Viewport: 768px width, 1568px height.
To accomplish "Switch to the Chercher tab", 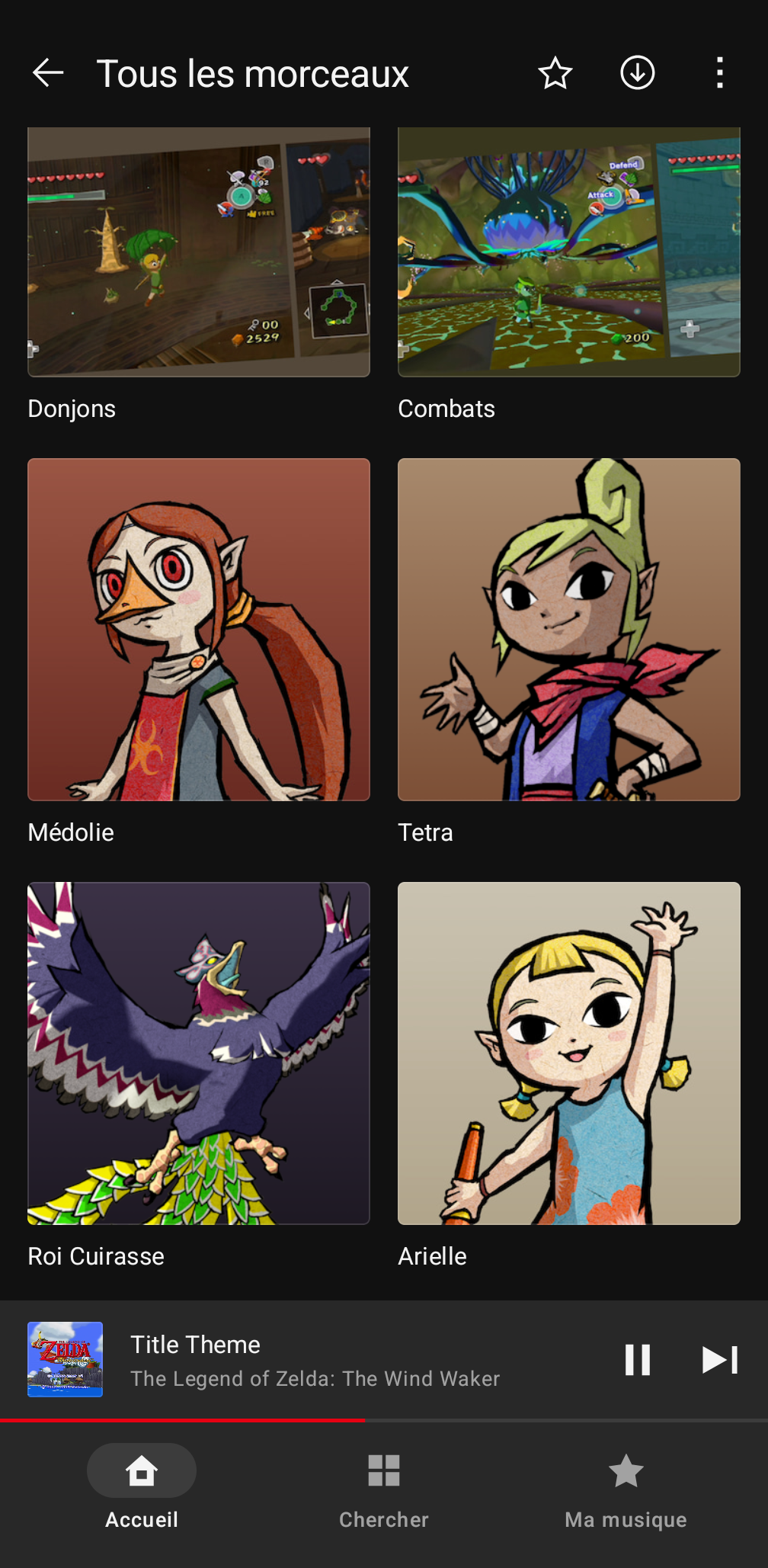I will tap(384, 1486).
